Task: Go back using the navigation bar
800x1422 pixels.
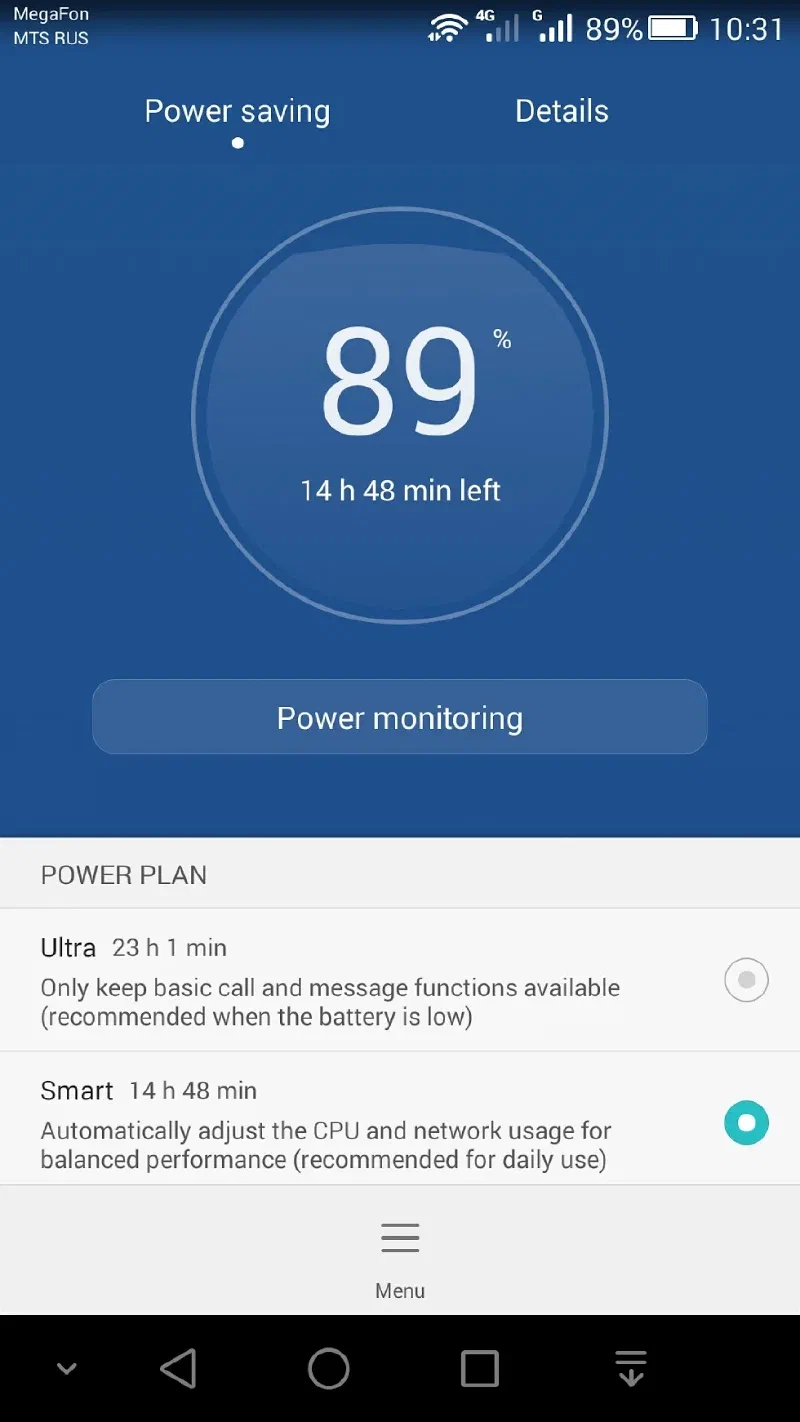Action: pos(178,1368)
